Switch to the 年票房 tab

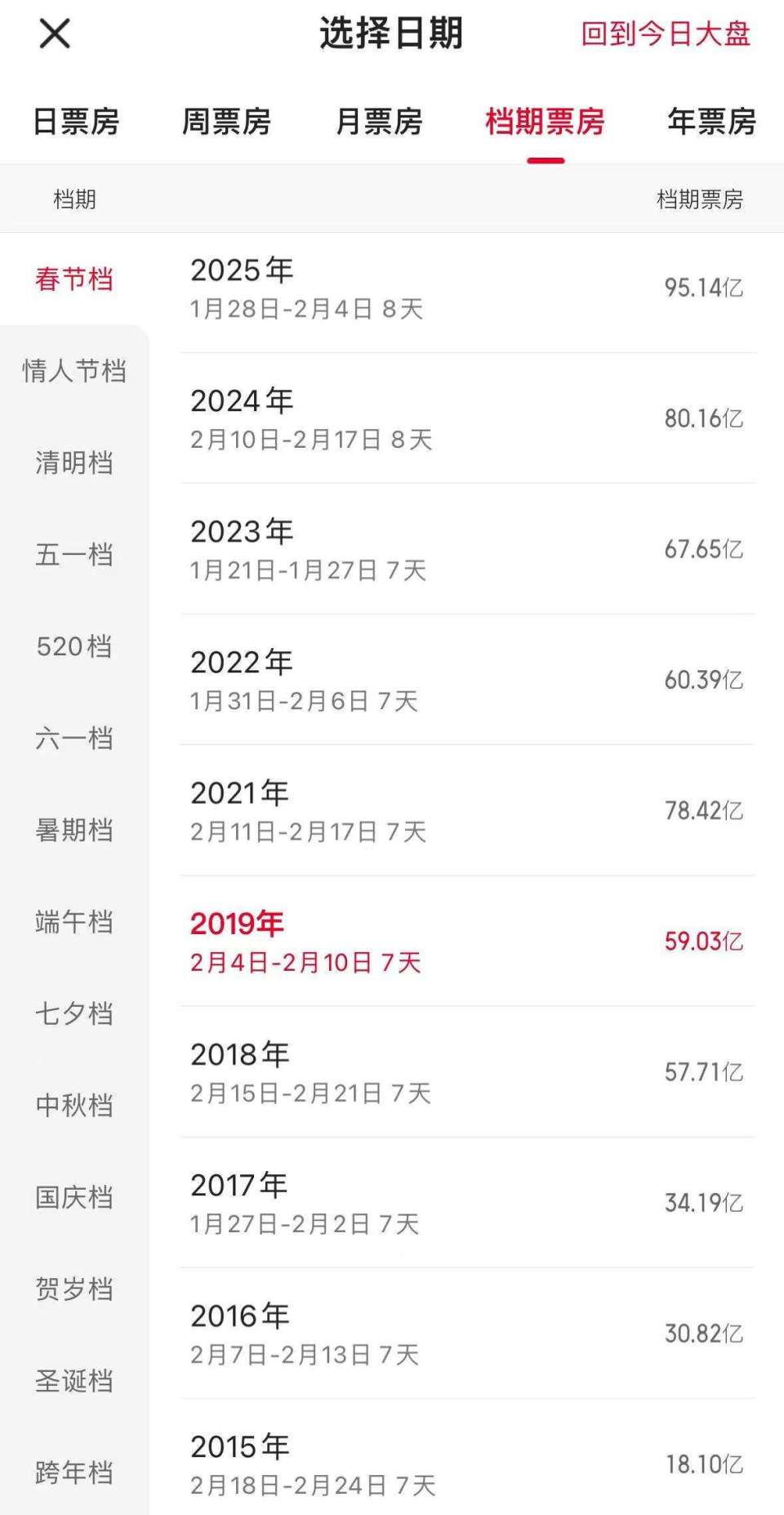point(711,122)
